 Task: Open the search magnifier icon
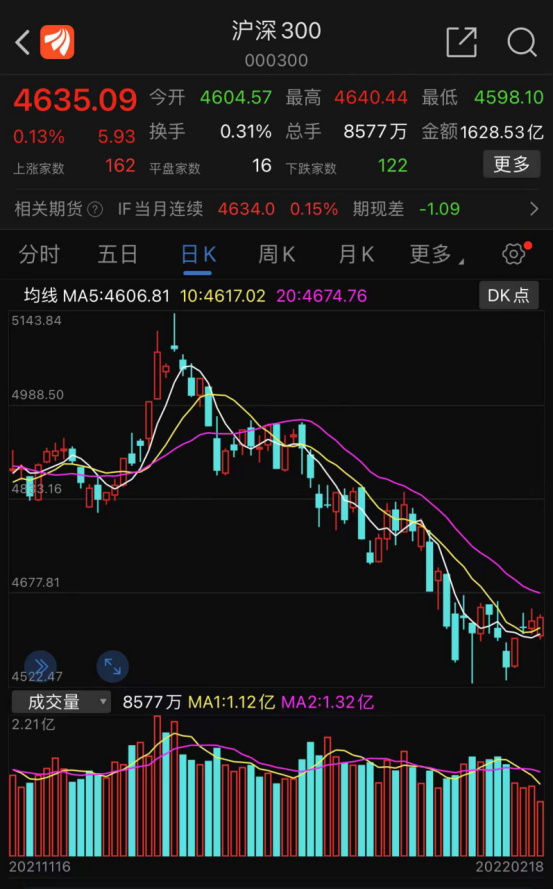coord(522,42)
